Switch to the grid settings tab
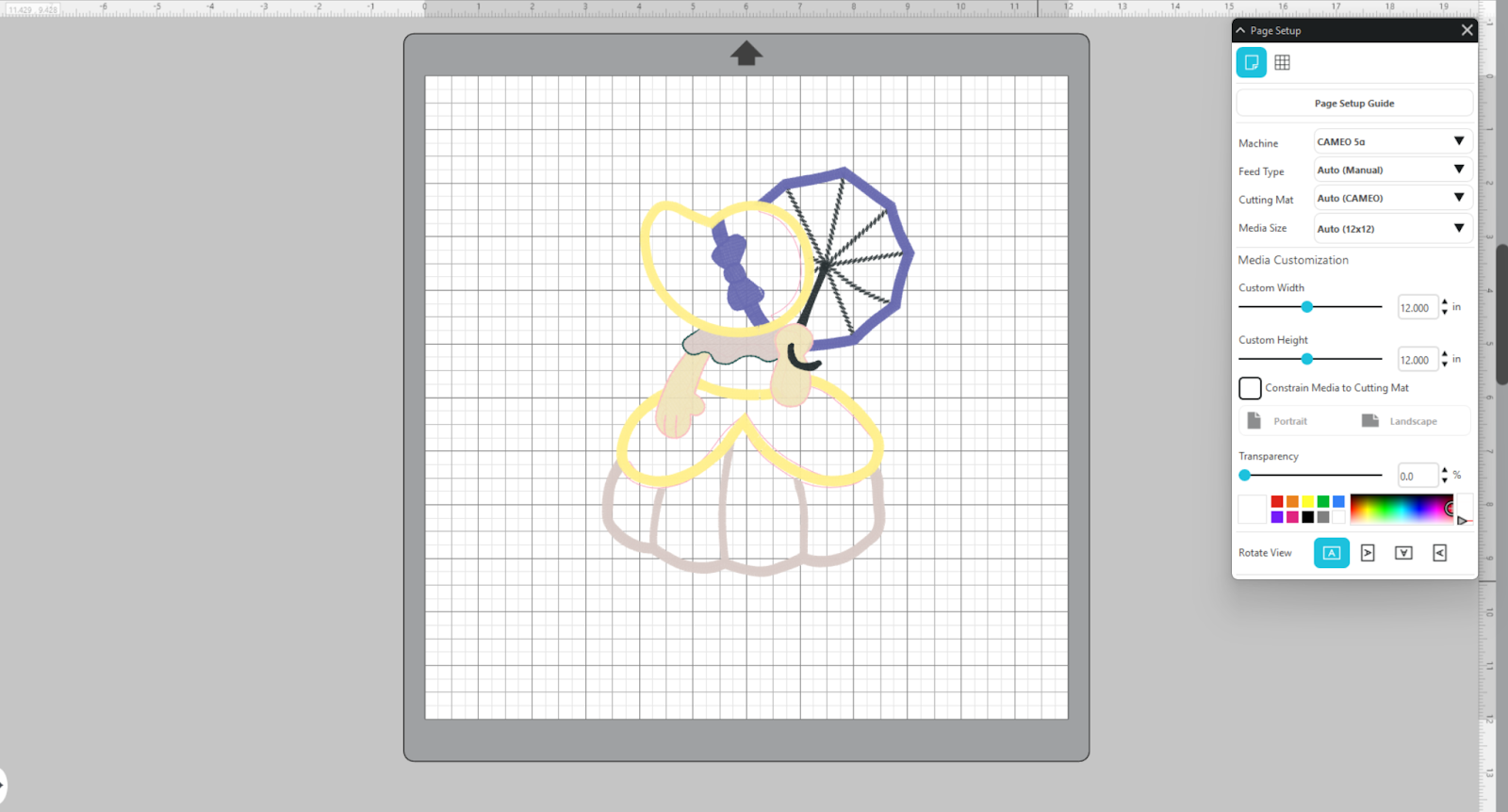The width and height of the screenshot is (1508, 812). 1282,63
